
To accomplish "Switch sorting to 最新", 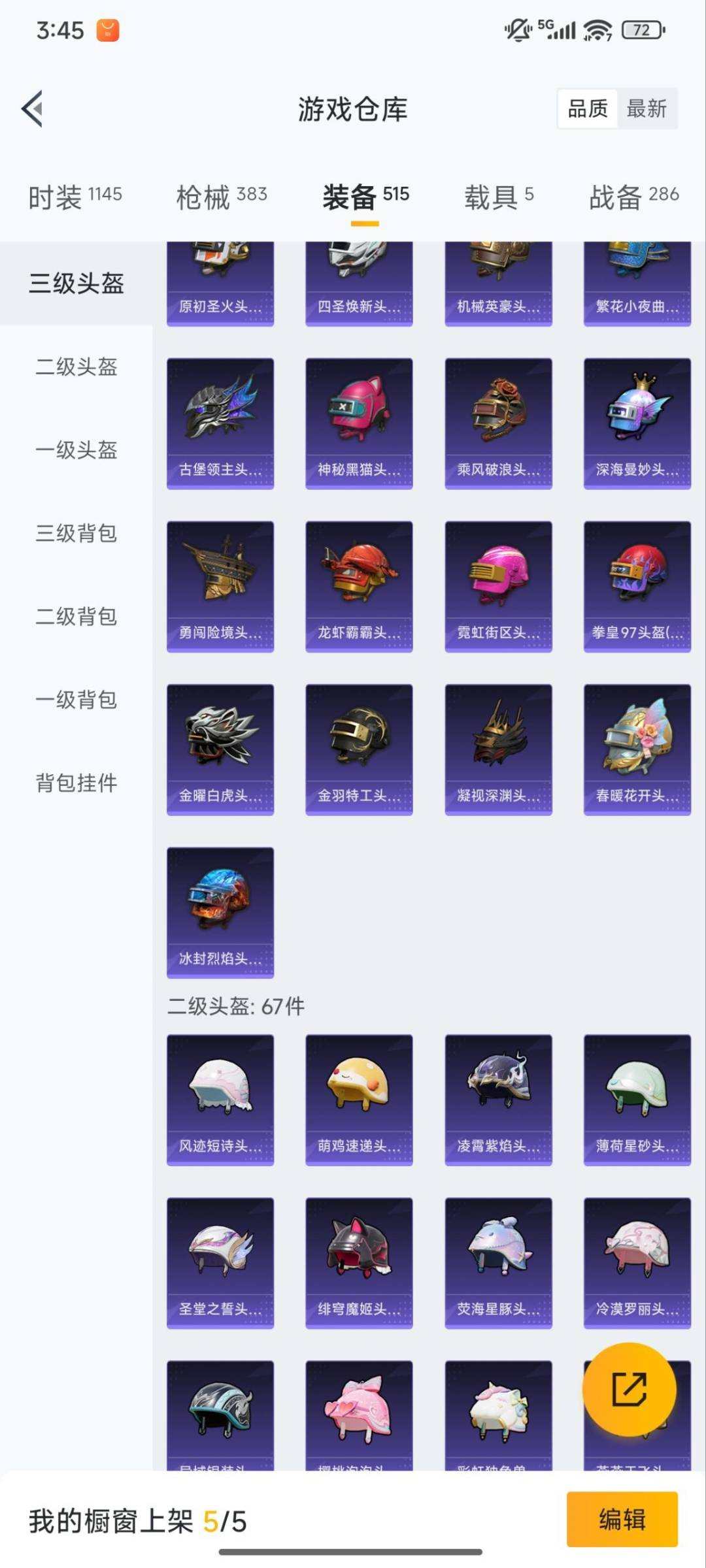I will tap(646, 109).
